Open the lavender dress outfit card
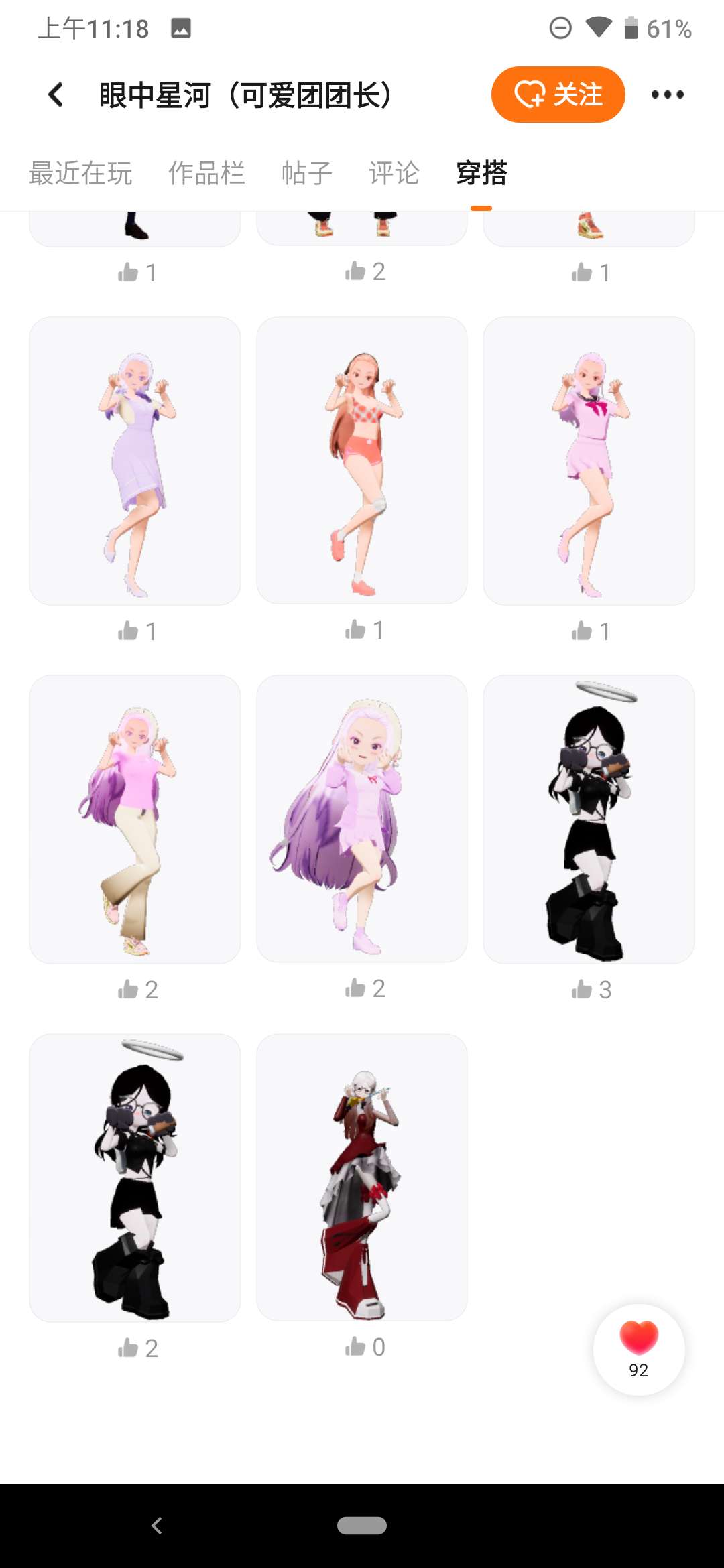Image resolution: width=724 pixels, height=1568 pixels. point(135,461)
